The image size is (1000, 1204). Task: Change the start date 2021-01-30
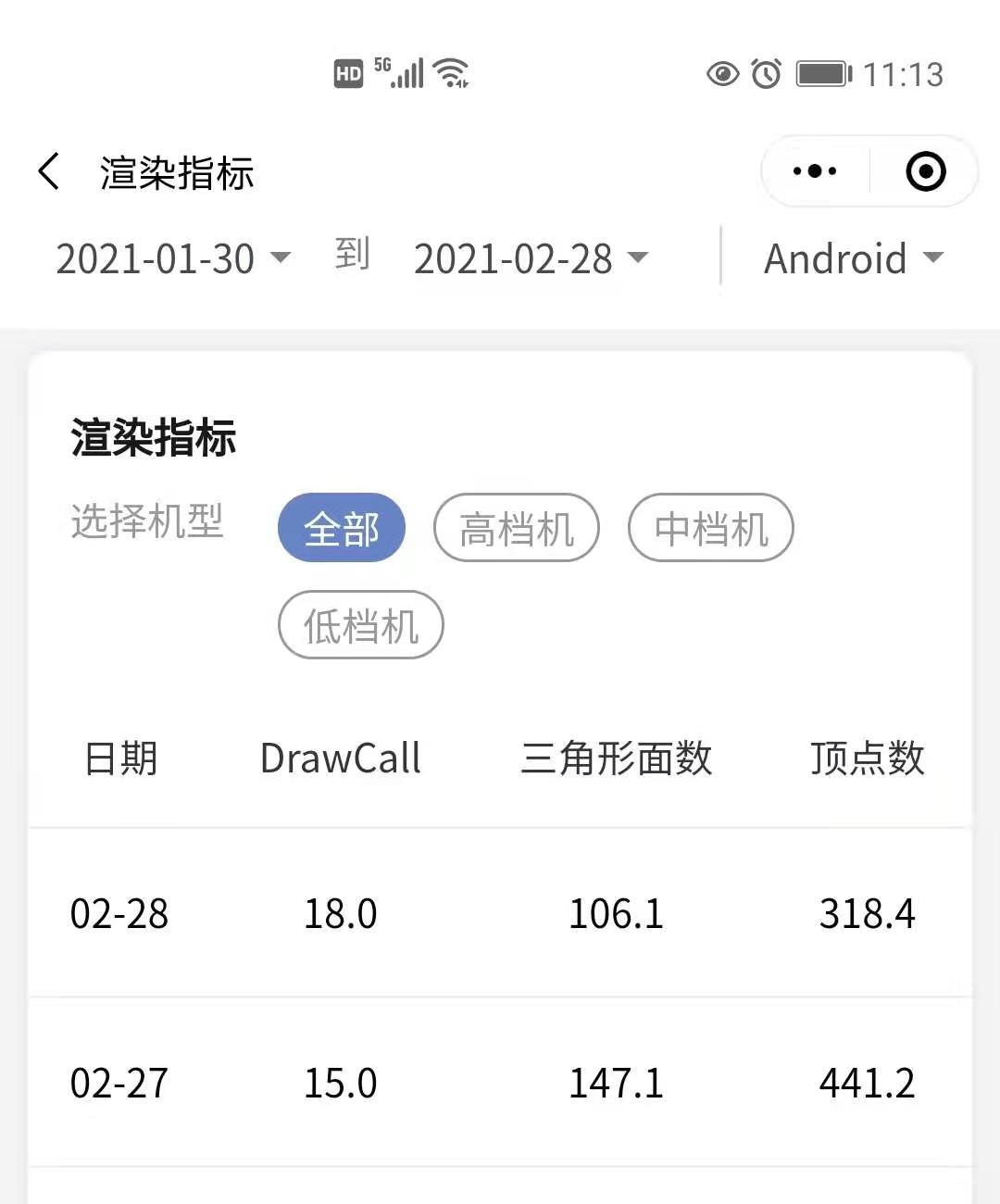(173, 258)
